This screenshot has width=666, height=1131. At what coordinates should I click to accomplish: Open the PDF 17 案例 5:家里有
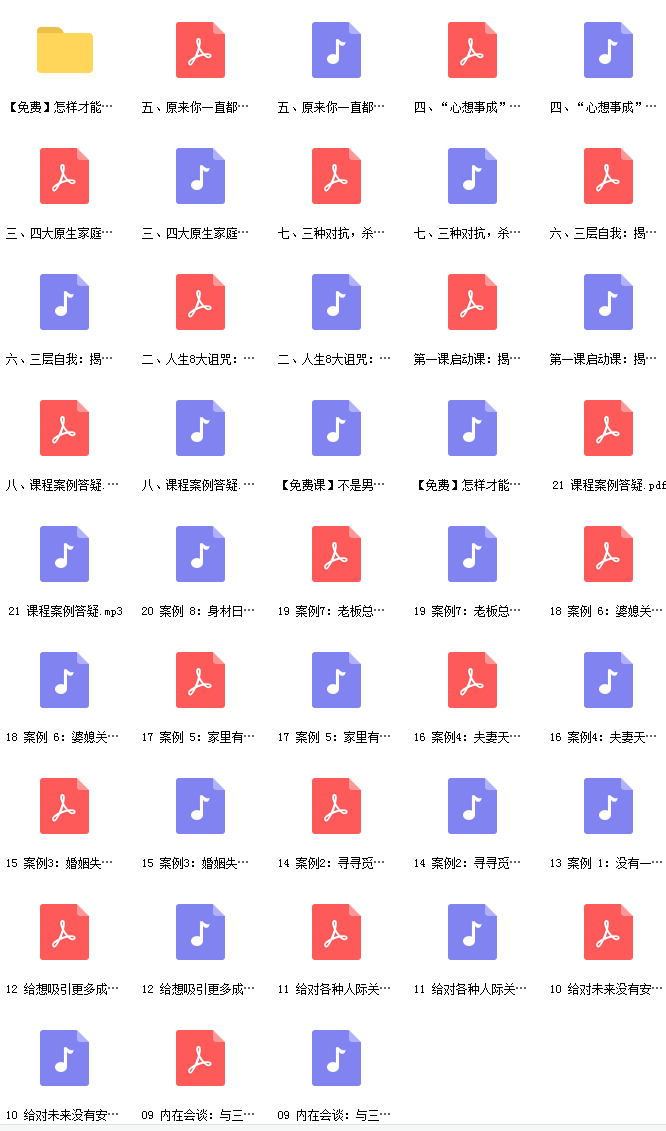click(x=200, y=679)
